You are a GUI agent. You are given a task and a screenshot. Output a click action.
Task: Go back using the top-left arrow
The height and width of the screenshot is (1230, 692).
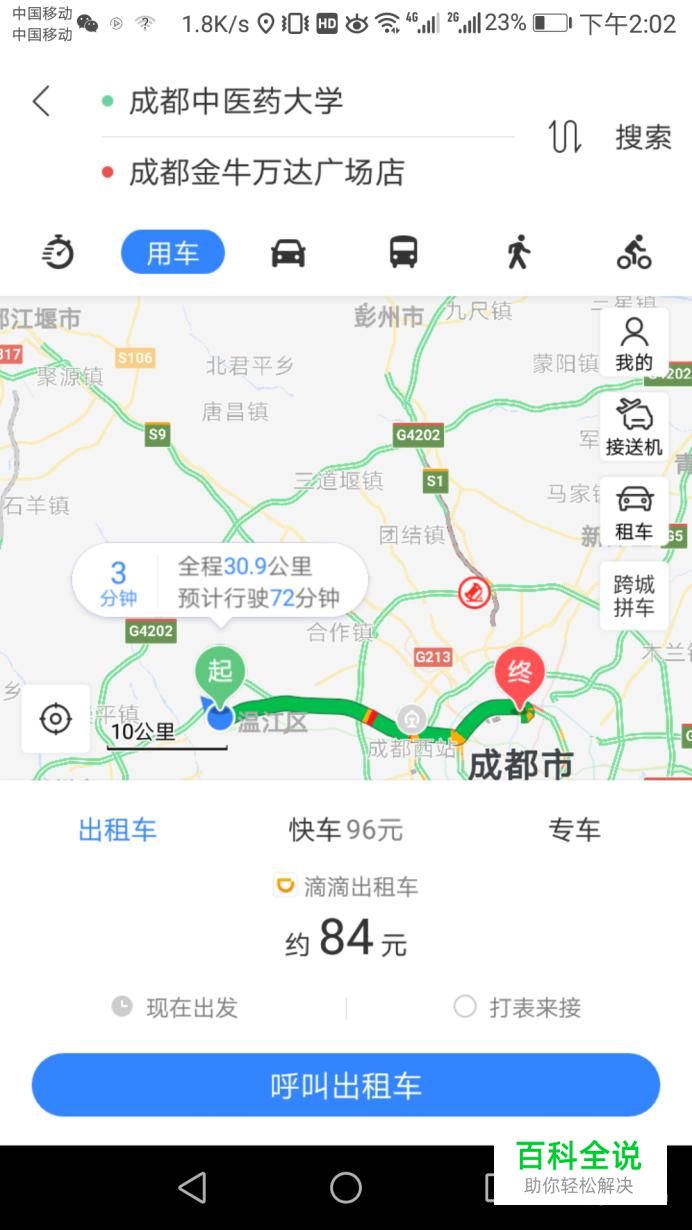pyautogui.click(x=41, y=101)
